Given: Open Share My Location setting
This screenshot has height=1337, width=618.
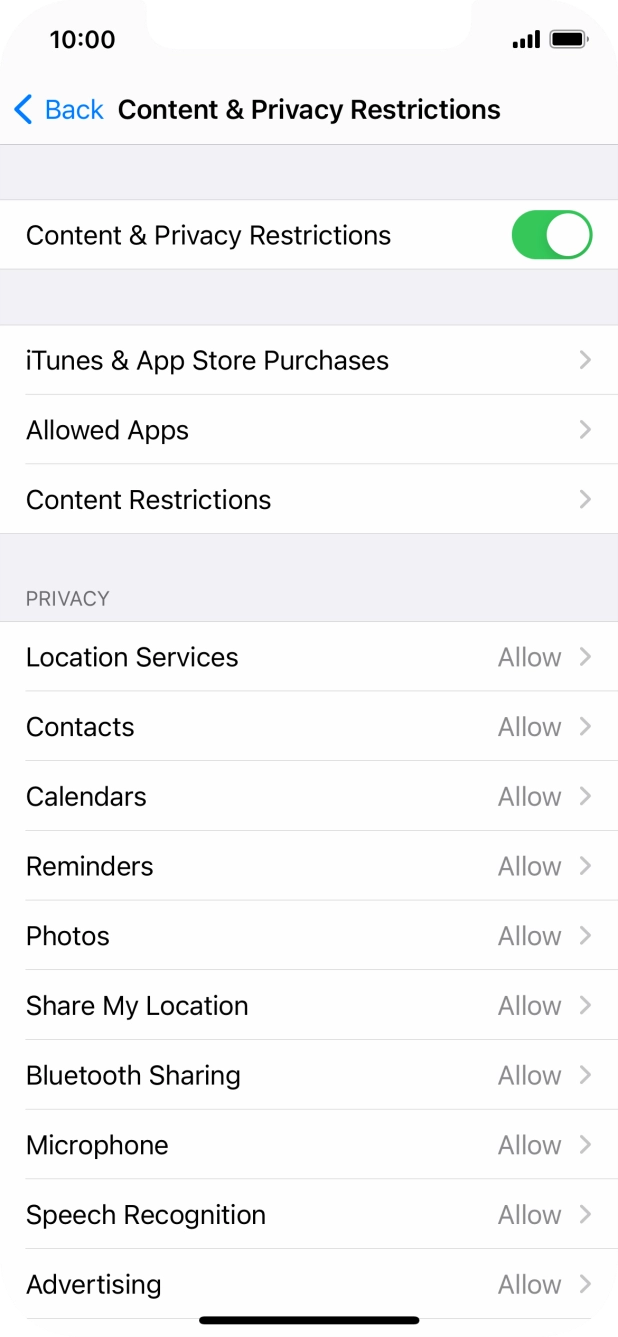Looking at the screenshot, I should coord(308,1006).
